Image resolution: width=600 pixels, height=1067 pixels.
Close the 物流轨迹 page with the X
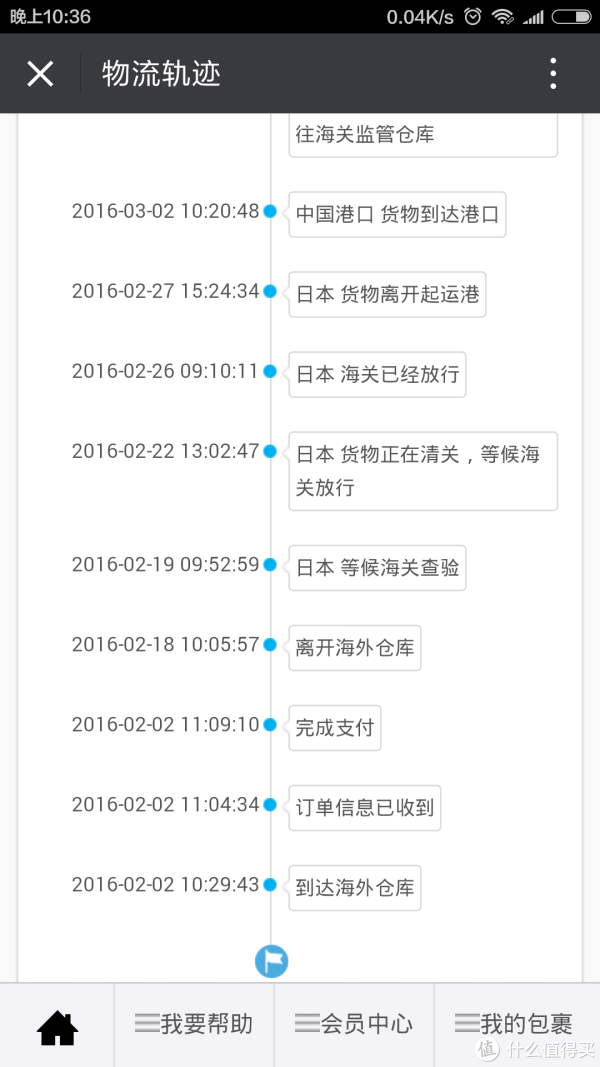[x=40, y=73]
